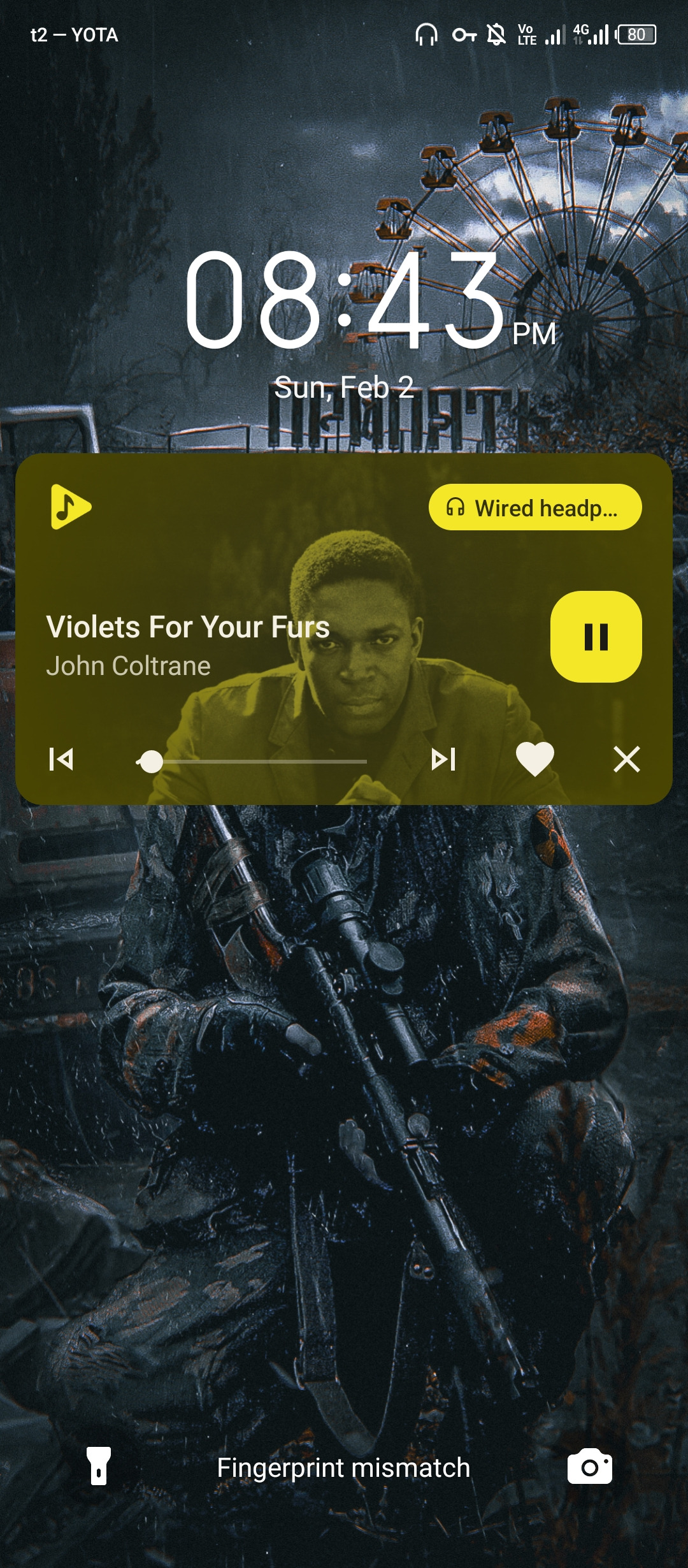This screenshot has width=688, height=1568.
Task: Skip to the next track
Action: pyautogui.click(x=443, y=760)
